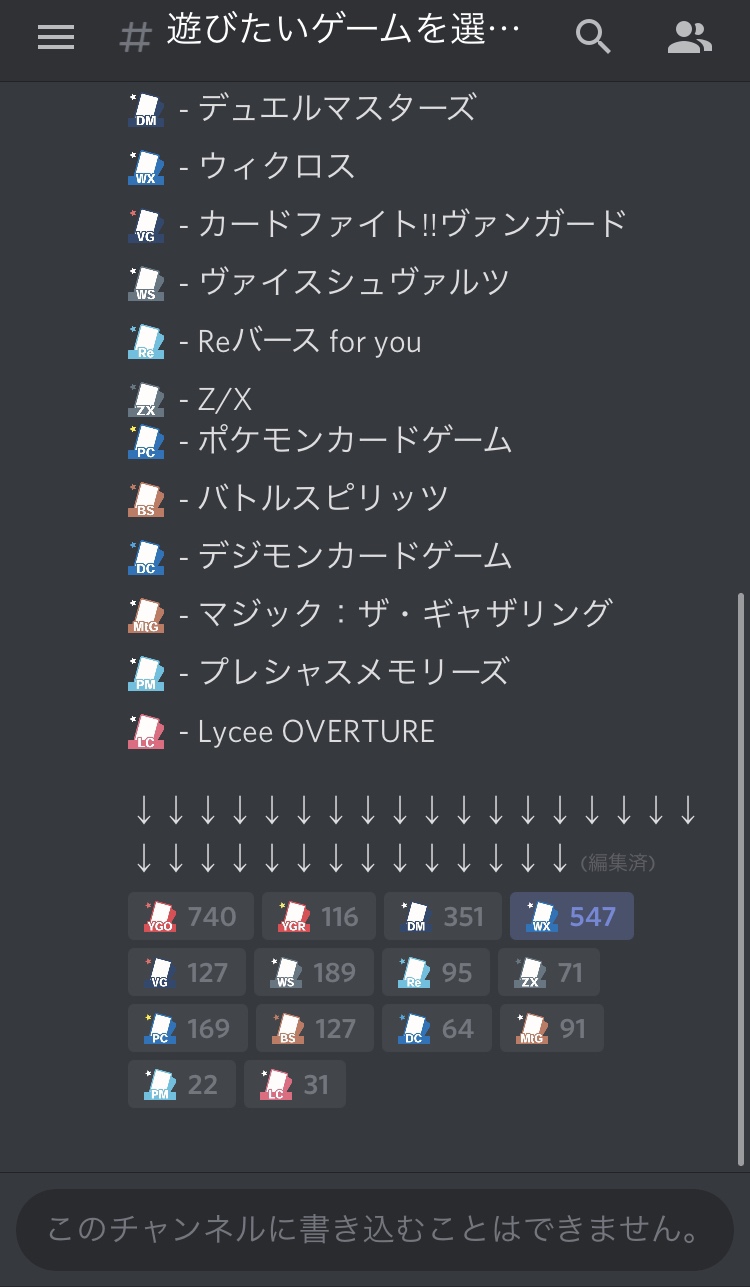750x1287 pixels.
Task: Add the YGO reaction with 740 votes
Action: click(191, 916)
